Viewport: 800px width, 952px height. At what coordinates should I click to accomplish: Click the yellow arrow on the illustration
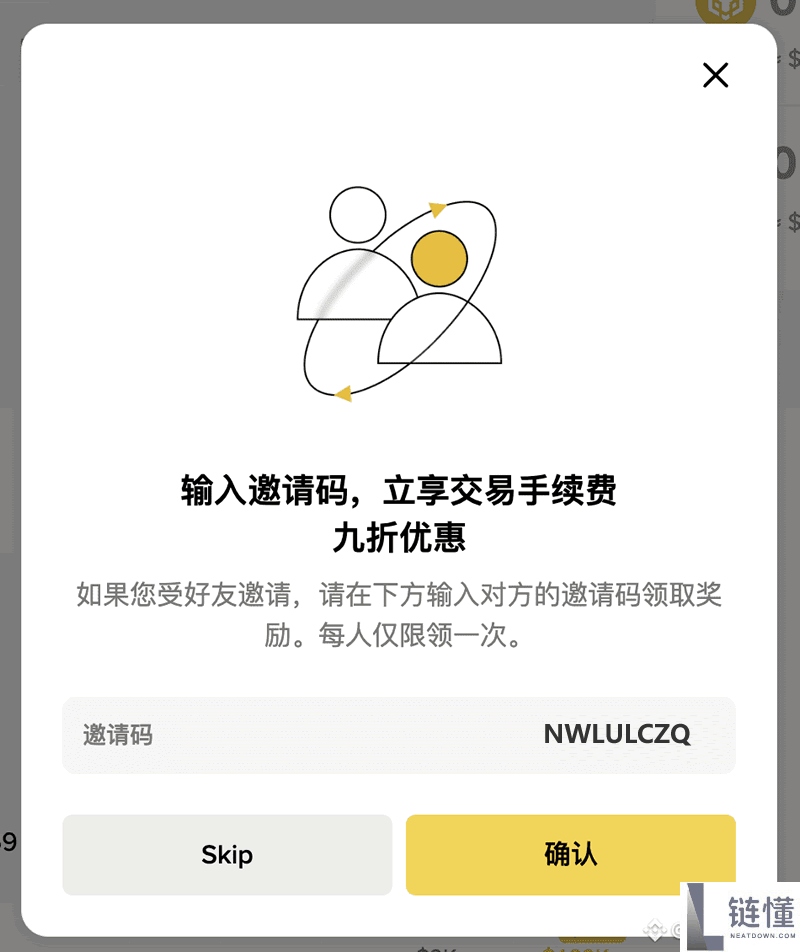pyautogui.click(x=437, y=211)
